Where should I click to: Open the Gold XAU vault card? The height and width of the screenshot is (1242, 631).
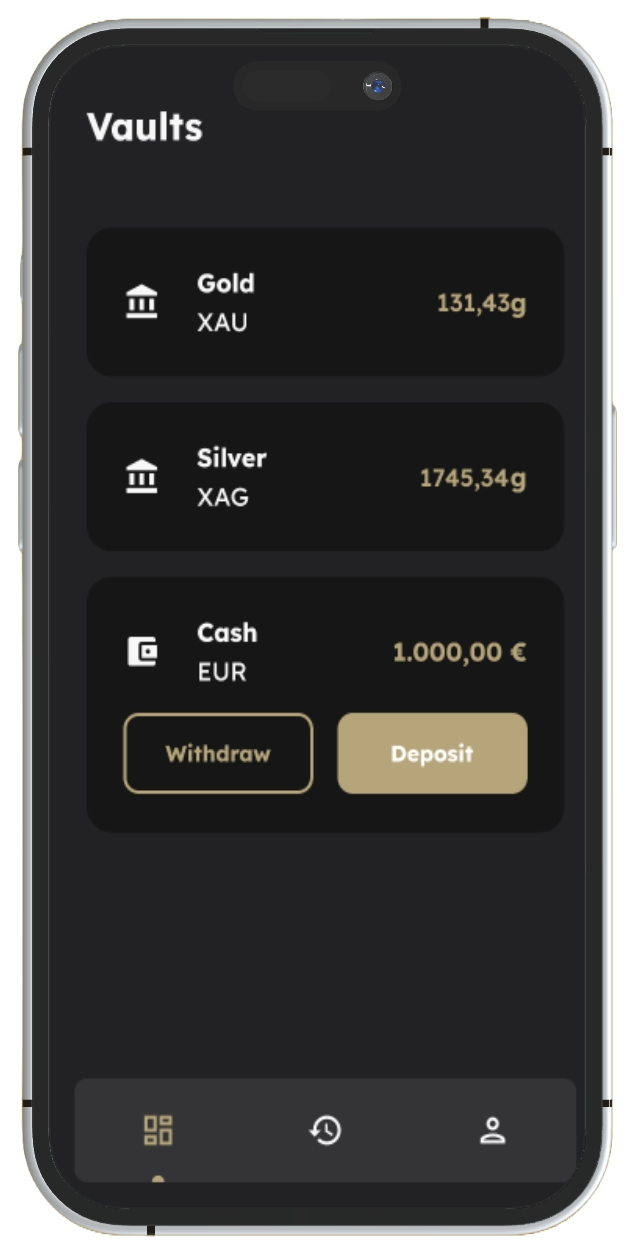tap(325, 302)
